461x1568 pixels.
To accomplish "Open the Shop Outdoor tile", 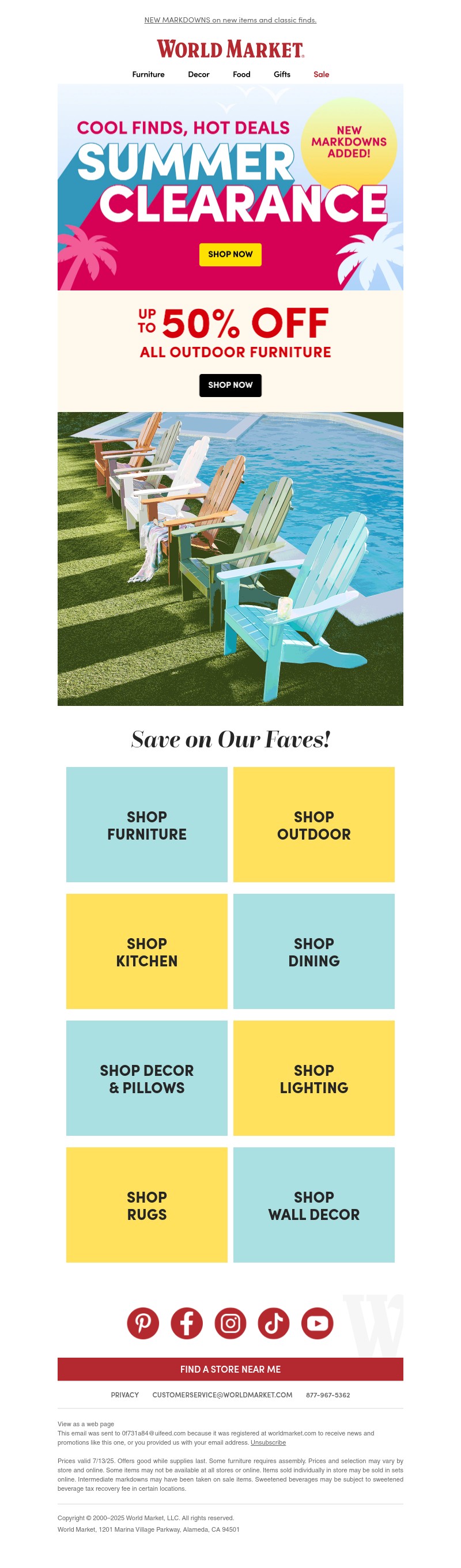I will [x=313, y=824].
